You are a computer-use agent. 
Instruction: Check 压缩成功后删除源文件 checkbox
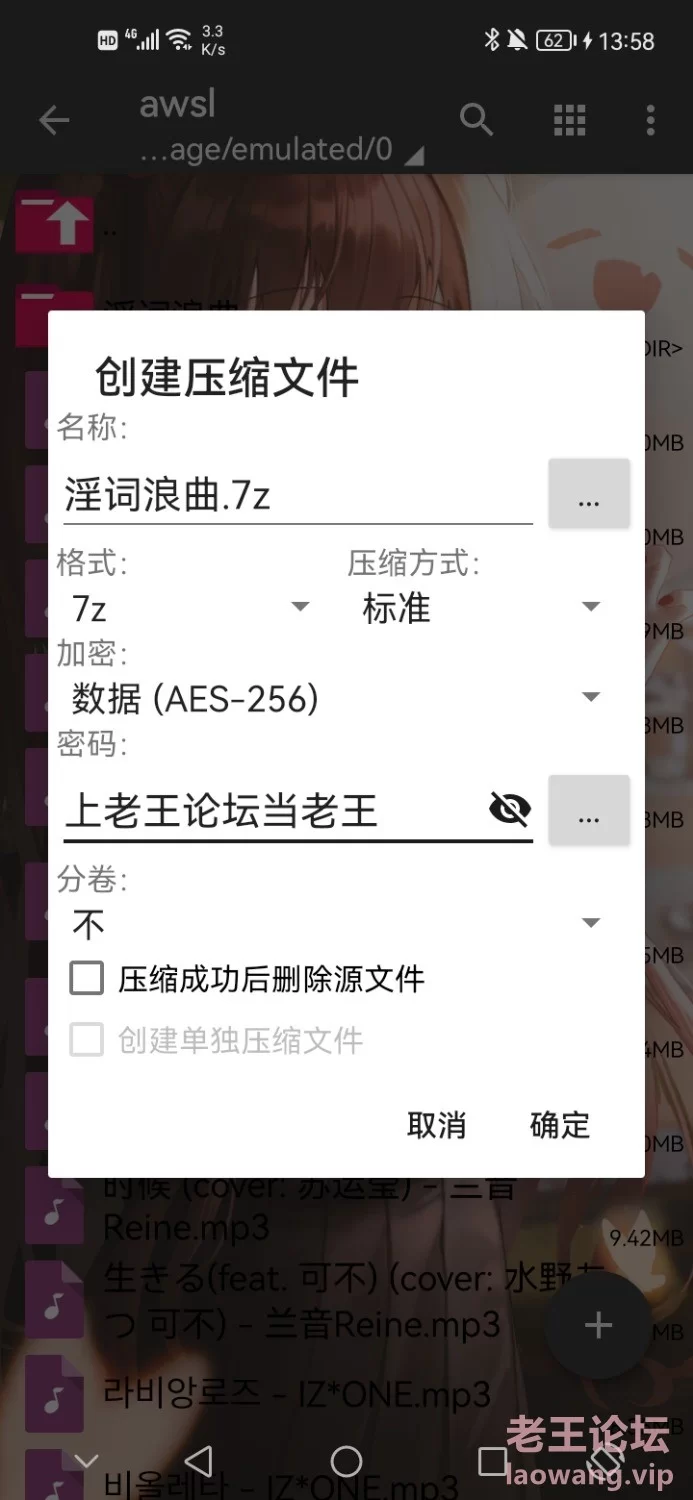[x=87, y=978]
